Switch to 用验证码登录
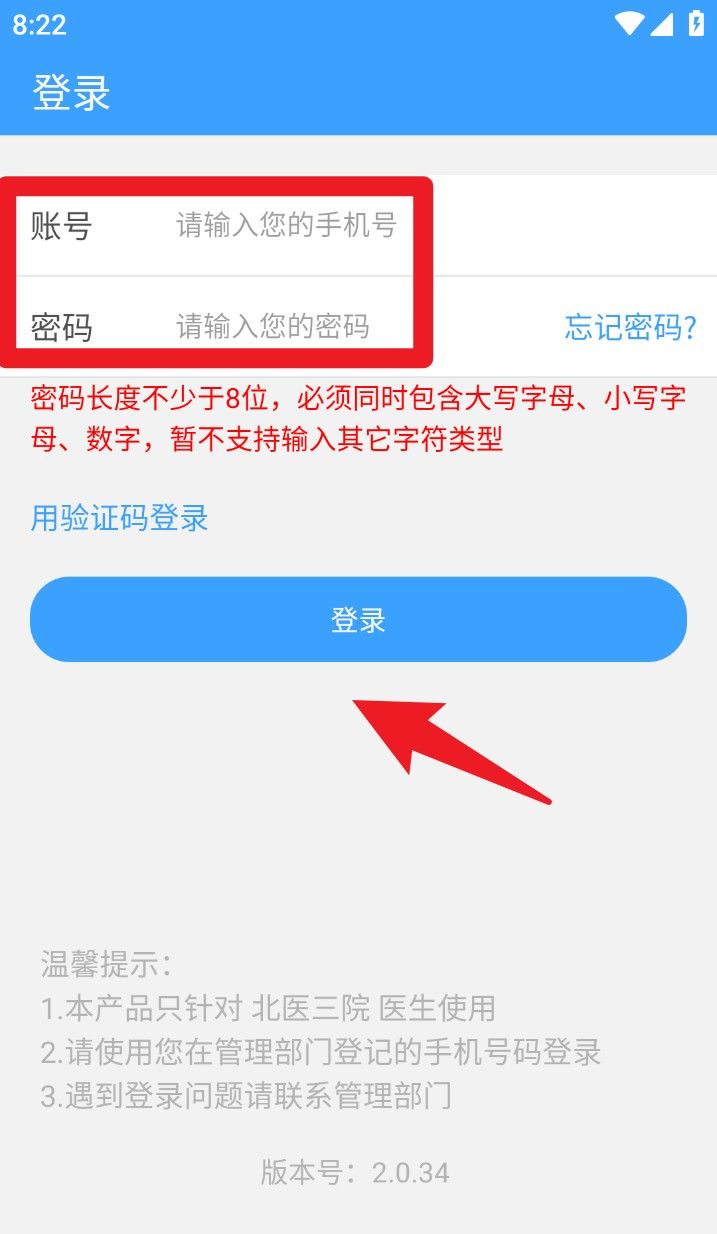717x1234 pixels. click(120, 518)
